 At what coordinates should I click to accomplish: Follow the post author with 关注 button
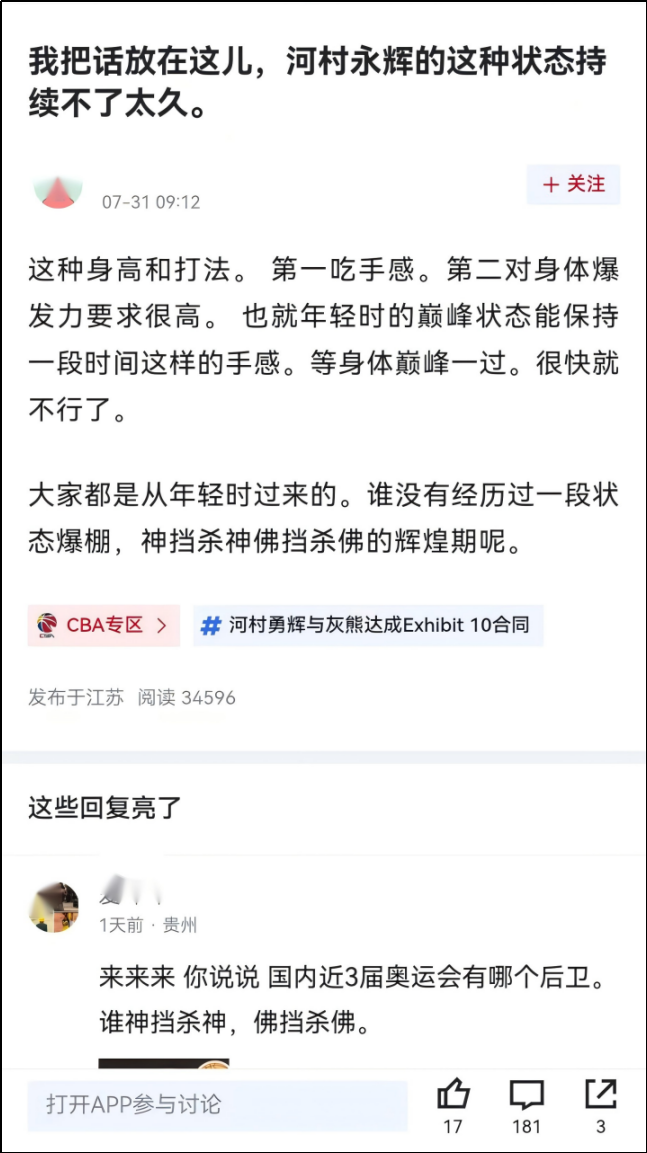click(x=573, y=185)
